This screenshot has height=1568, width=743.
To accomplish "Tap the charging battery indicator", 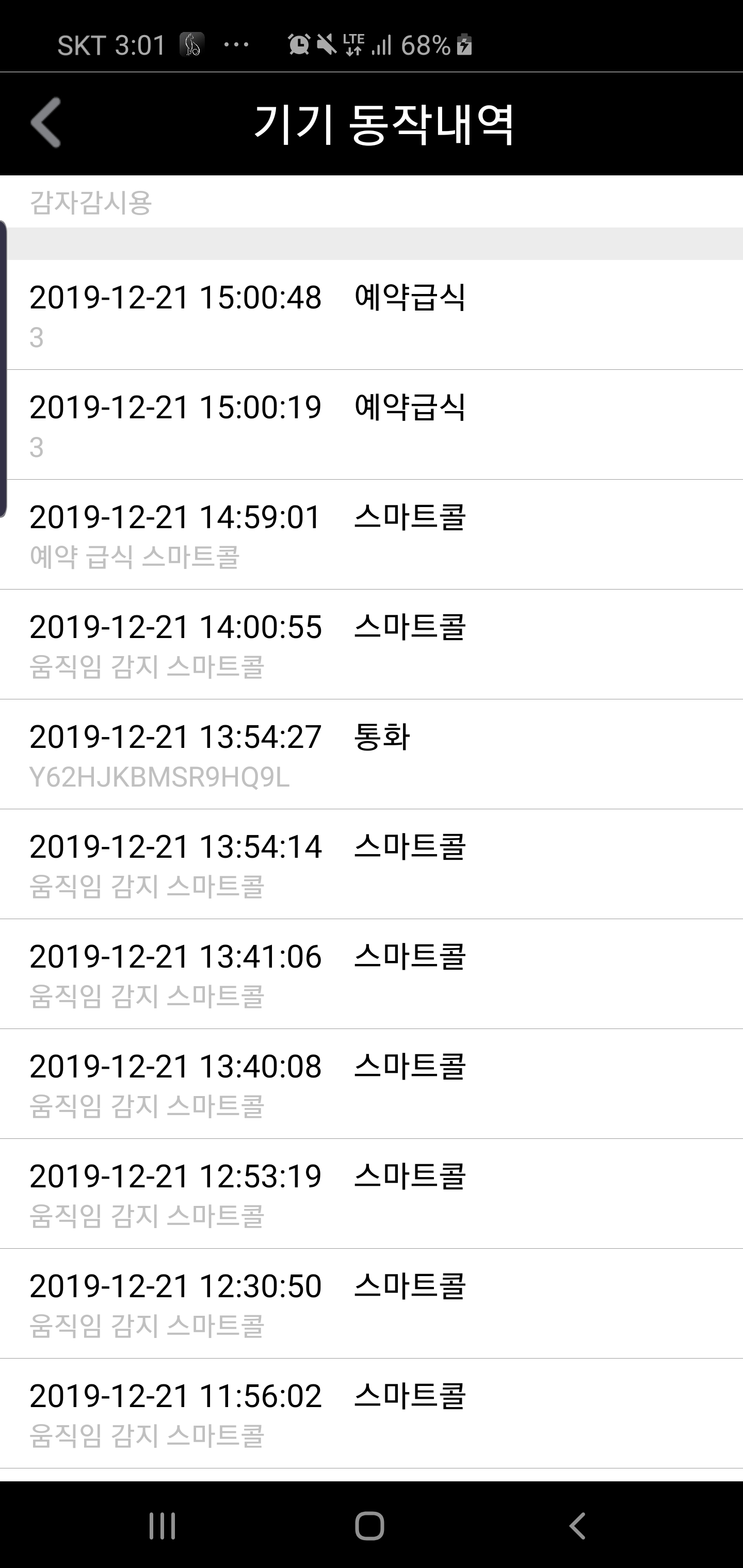I will [x=464, y=44].
